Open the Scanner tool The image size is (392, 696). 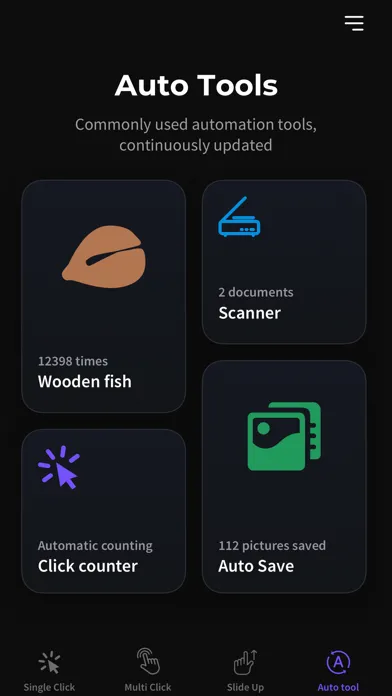click(284, 262)
